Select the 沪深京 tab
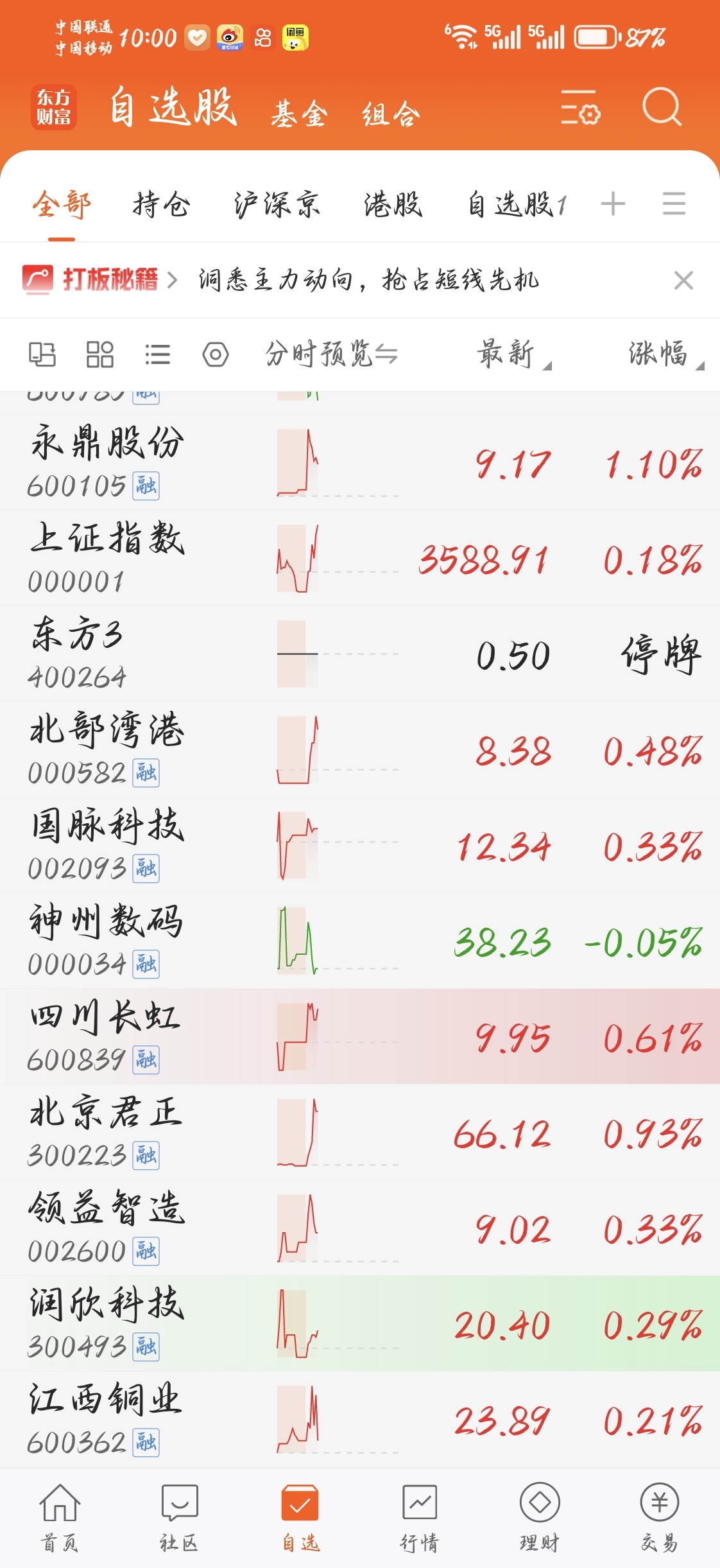720x1568 pixels. click(x=277, y=205)
